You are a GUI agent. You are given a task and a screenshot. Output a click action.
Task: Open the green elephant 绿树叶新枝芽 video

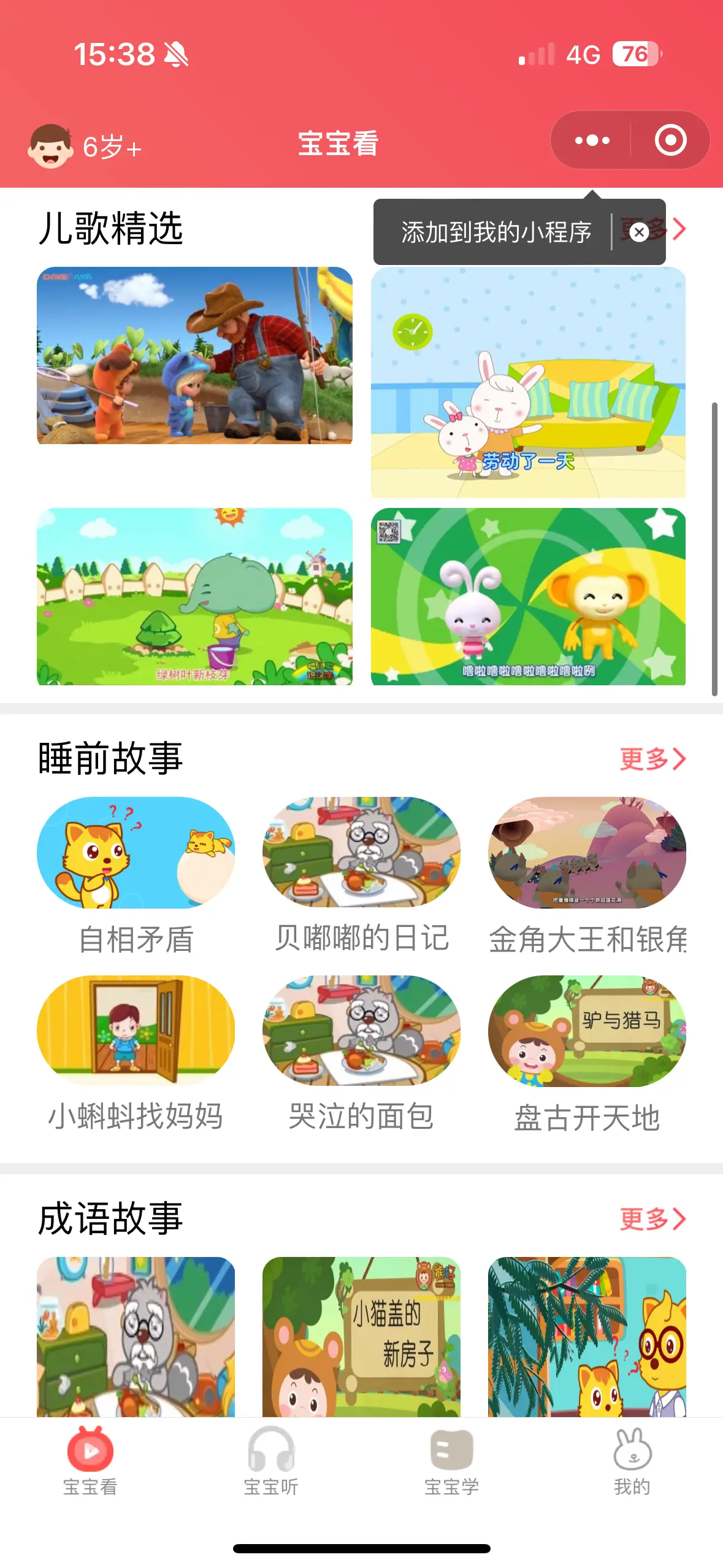(x=194, y=596)
